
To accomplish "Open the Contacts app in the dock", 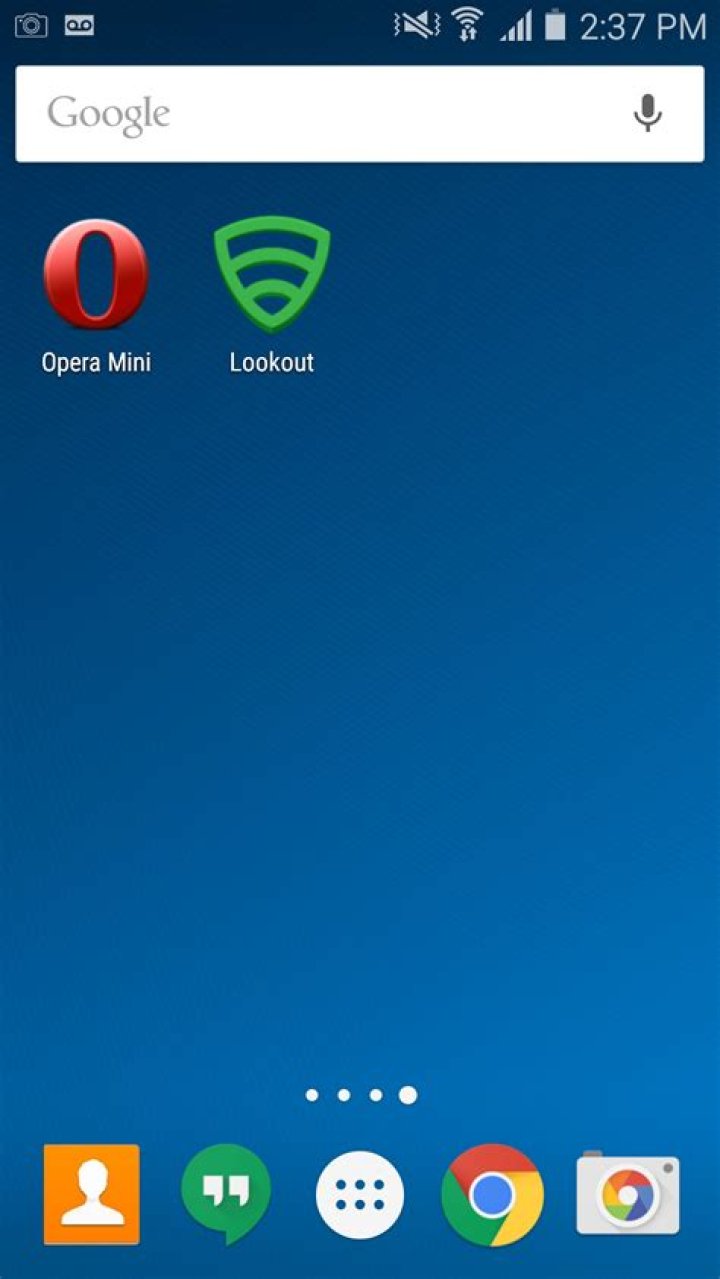I will coord(91,1194).
